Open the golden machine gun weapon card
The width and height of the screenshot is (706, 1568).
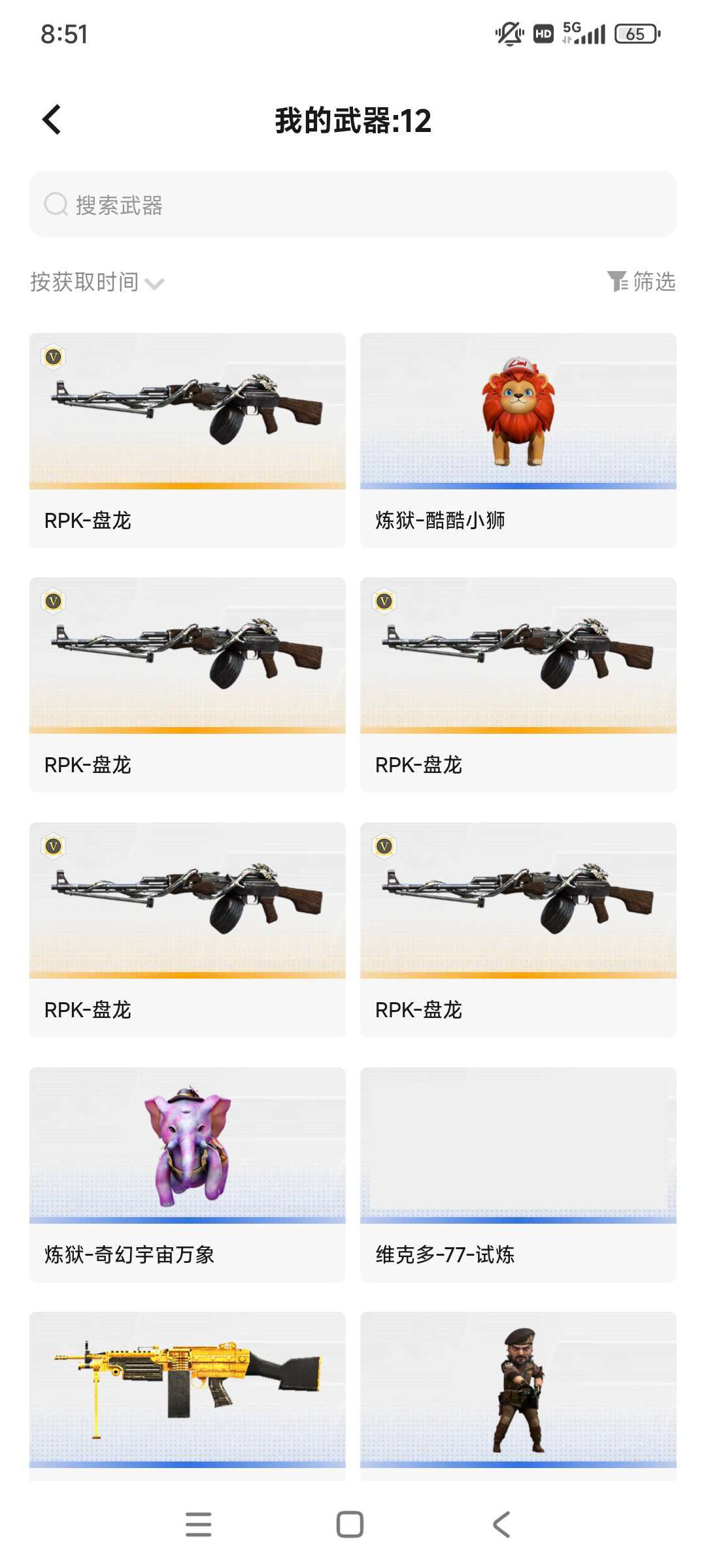tap(187, 1392)
